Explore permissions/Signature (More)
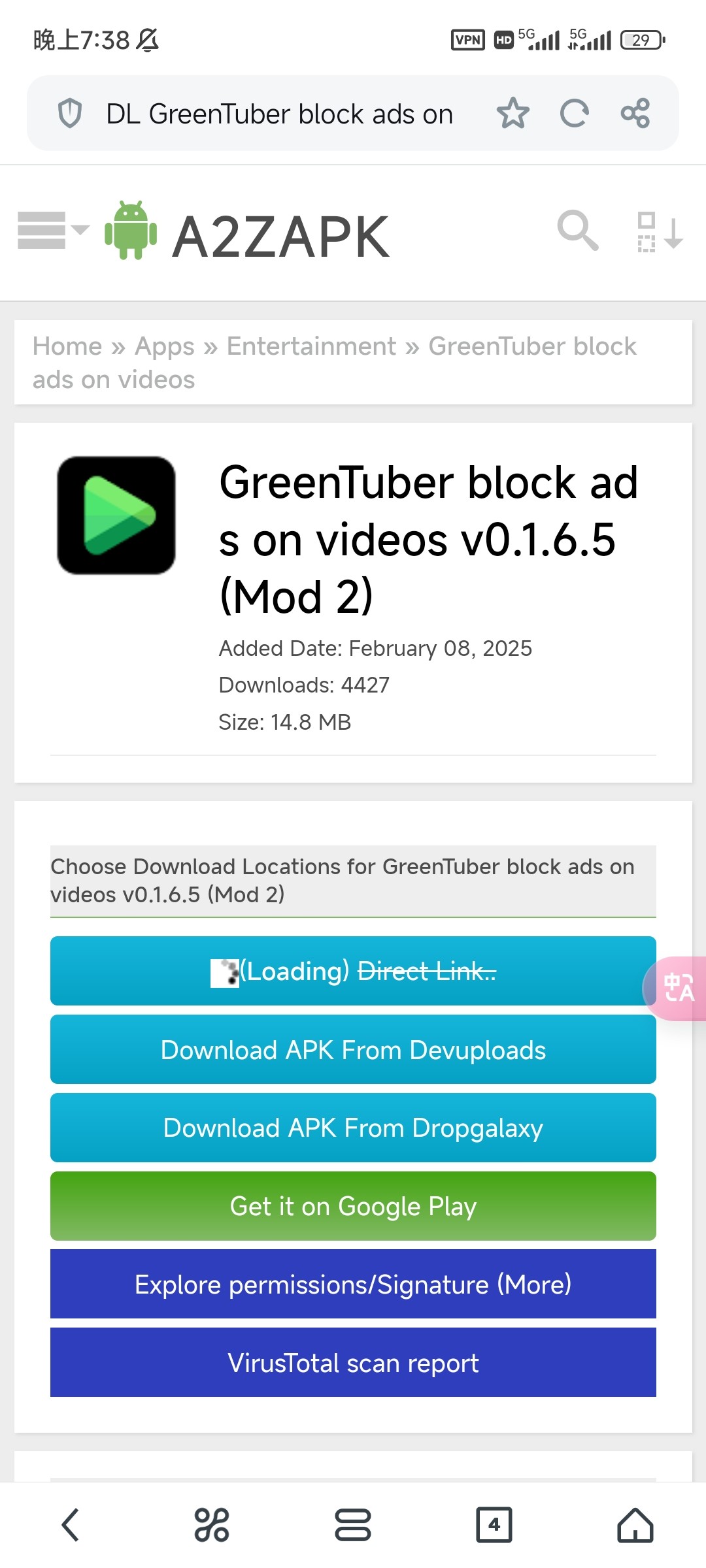This screenshot has height=1568, width=706. pyautogui.click(x=353, y=1284)
